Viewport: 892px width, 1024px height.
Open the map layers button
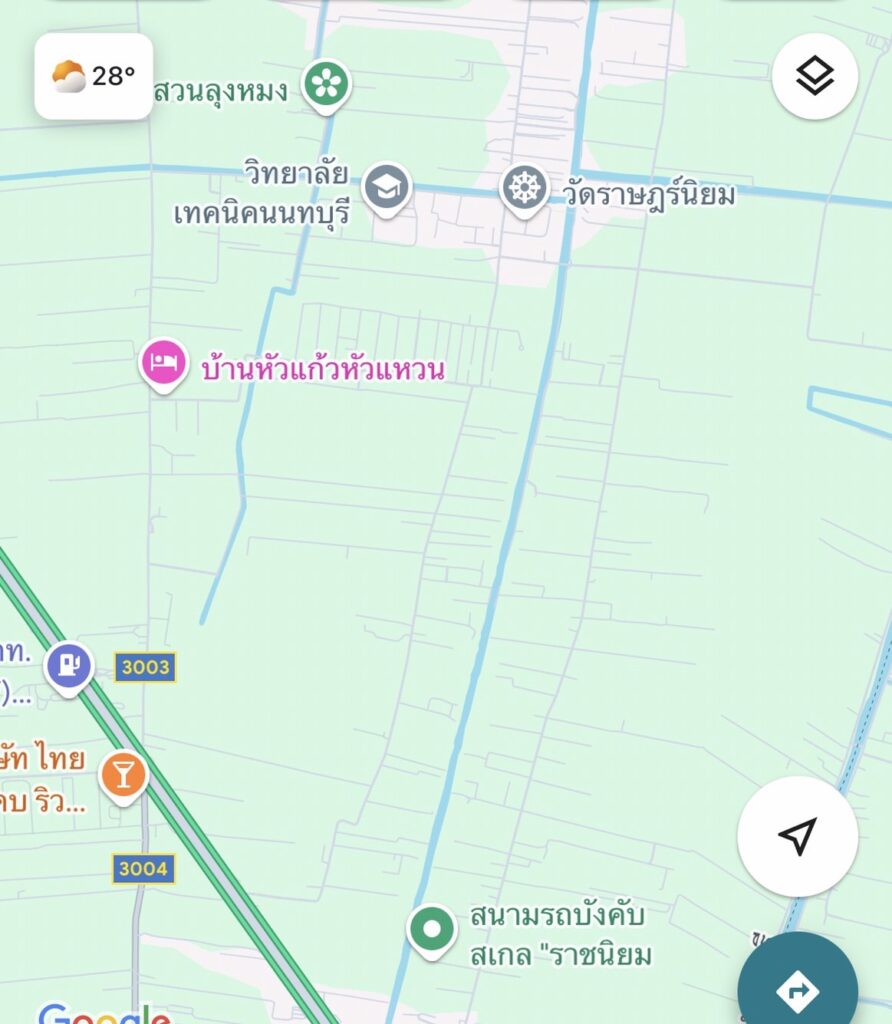(814, 76)
